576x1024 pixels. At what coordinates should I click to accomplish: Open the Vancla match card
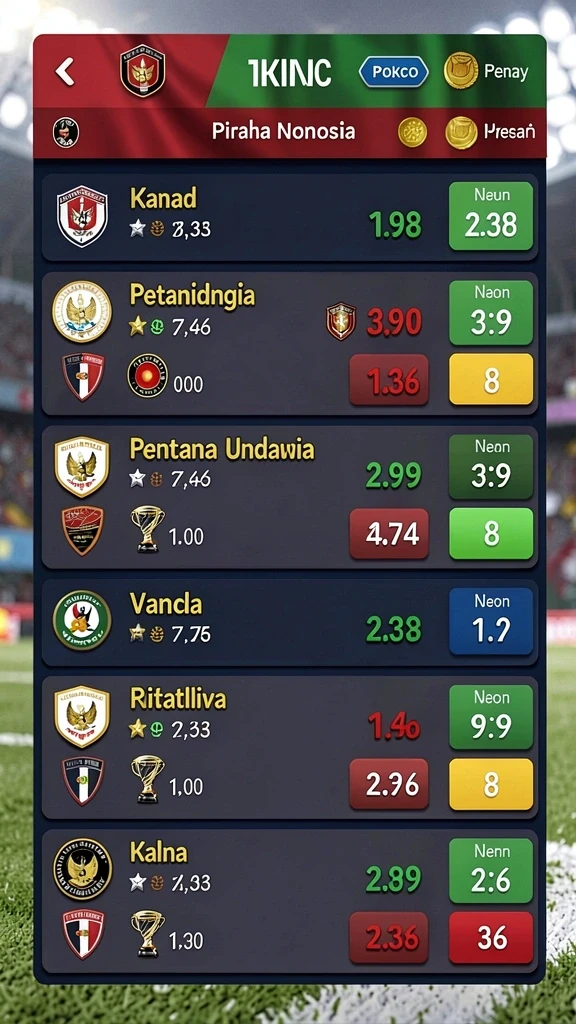point(289,622)
